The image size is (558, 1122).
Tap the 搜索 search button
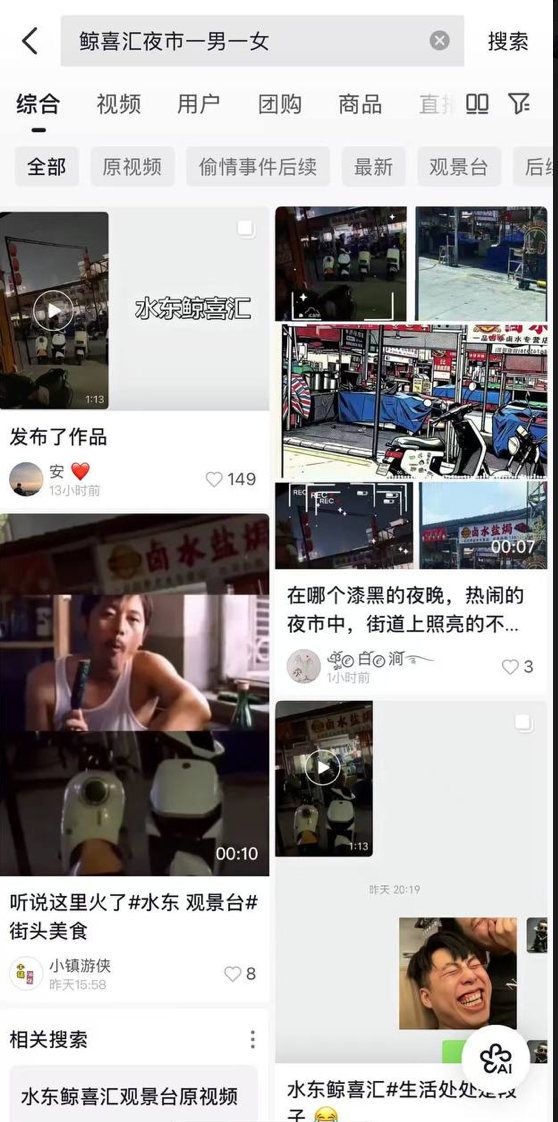508,41
